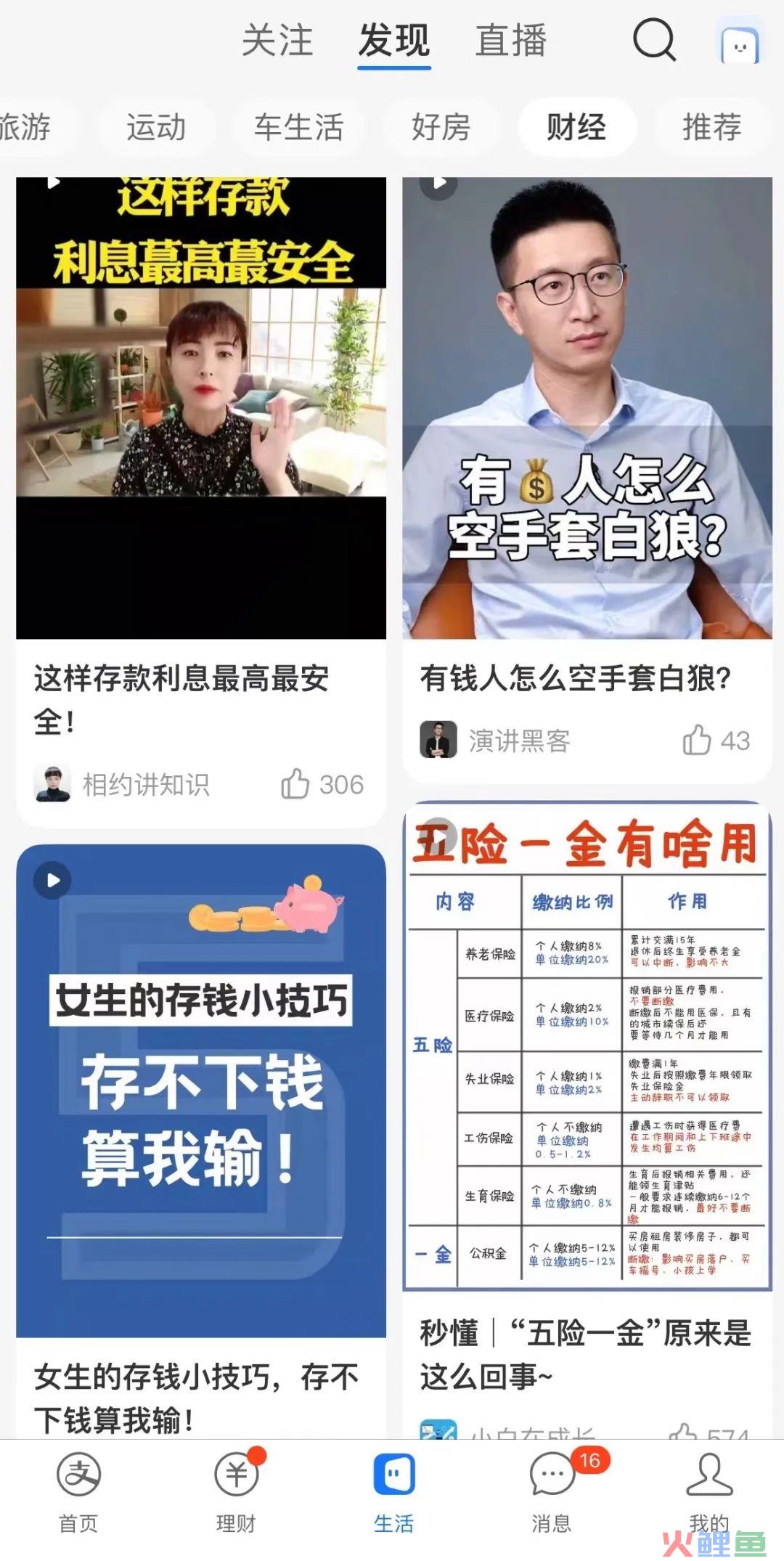Switch to the 关注 tab
Image resolution: width=784 pixels, height=1561 pixels.
277,40
